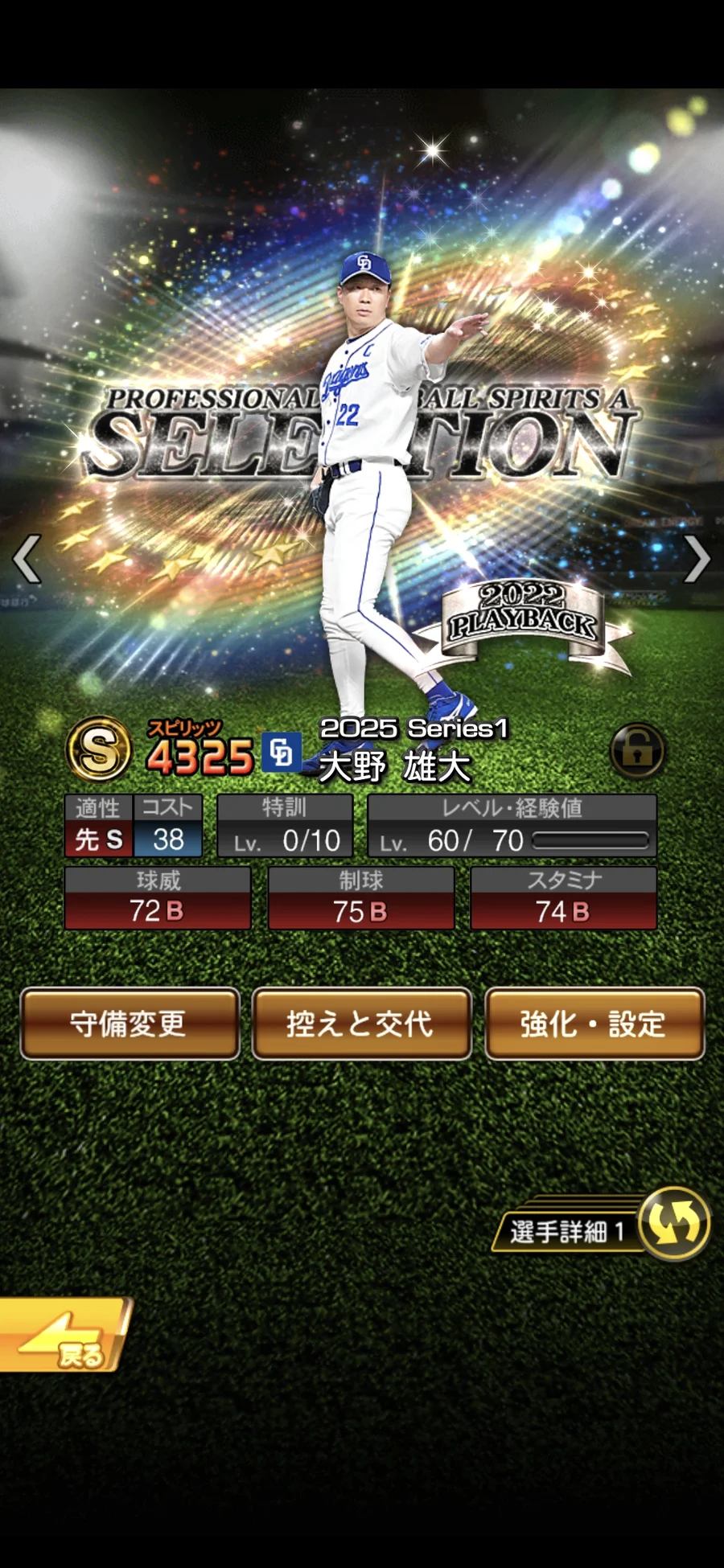Screen dimensions: 724x1568
Task: Open 強化・設定 enhancement settings
Action: point(594,1023)
